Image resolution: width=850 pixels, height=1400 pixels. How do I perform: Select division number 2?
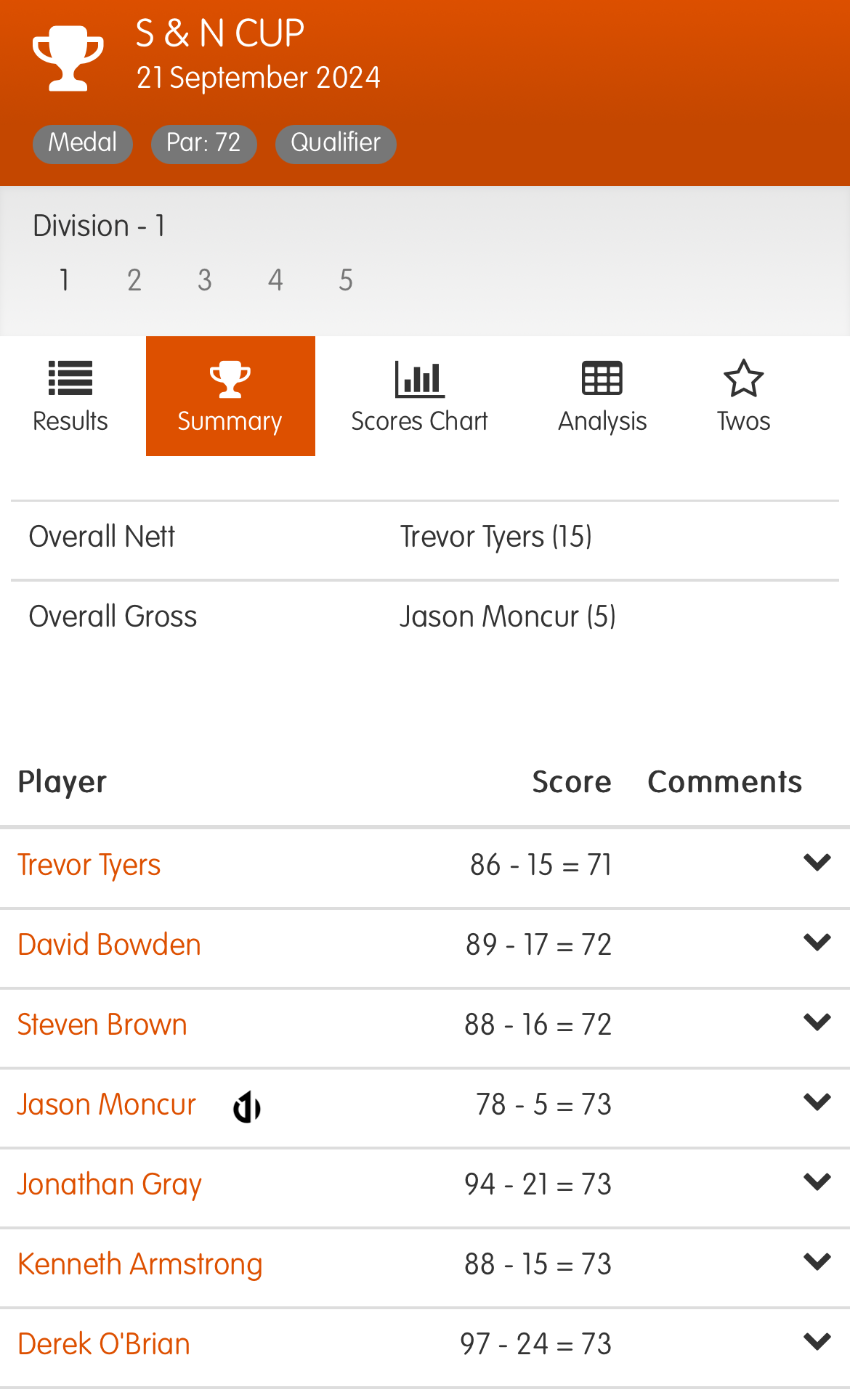tap(134, 280)
